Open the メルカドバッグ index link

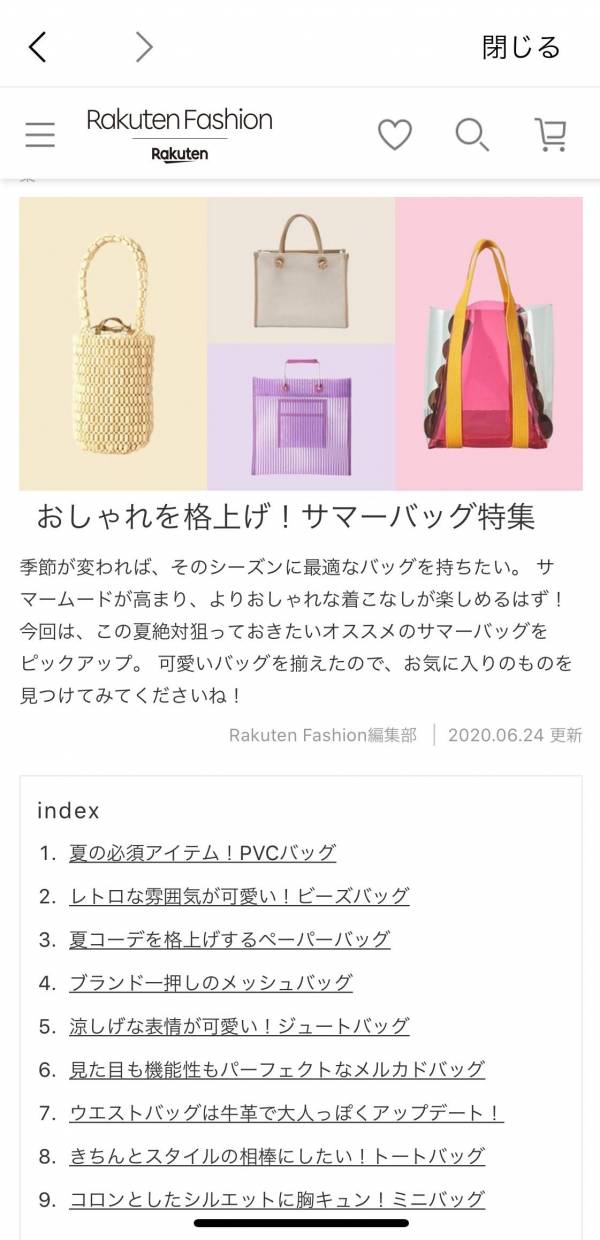pyautogui.click(x=276, y=1069)
